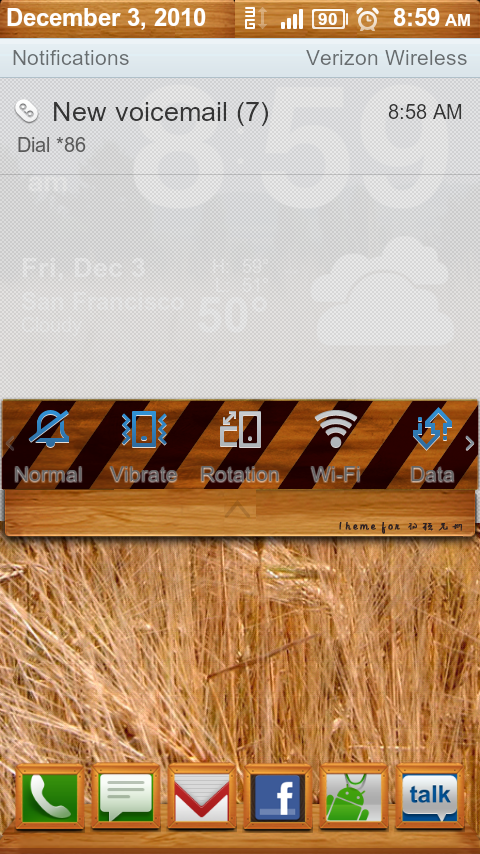Open Google Talk

click(430, 796)
